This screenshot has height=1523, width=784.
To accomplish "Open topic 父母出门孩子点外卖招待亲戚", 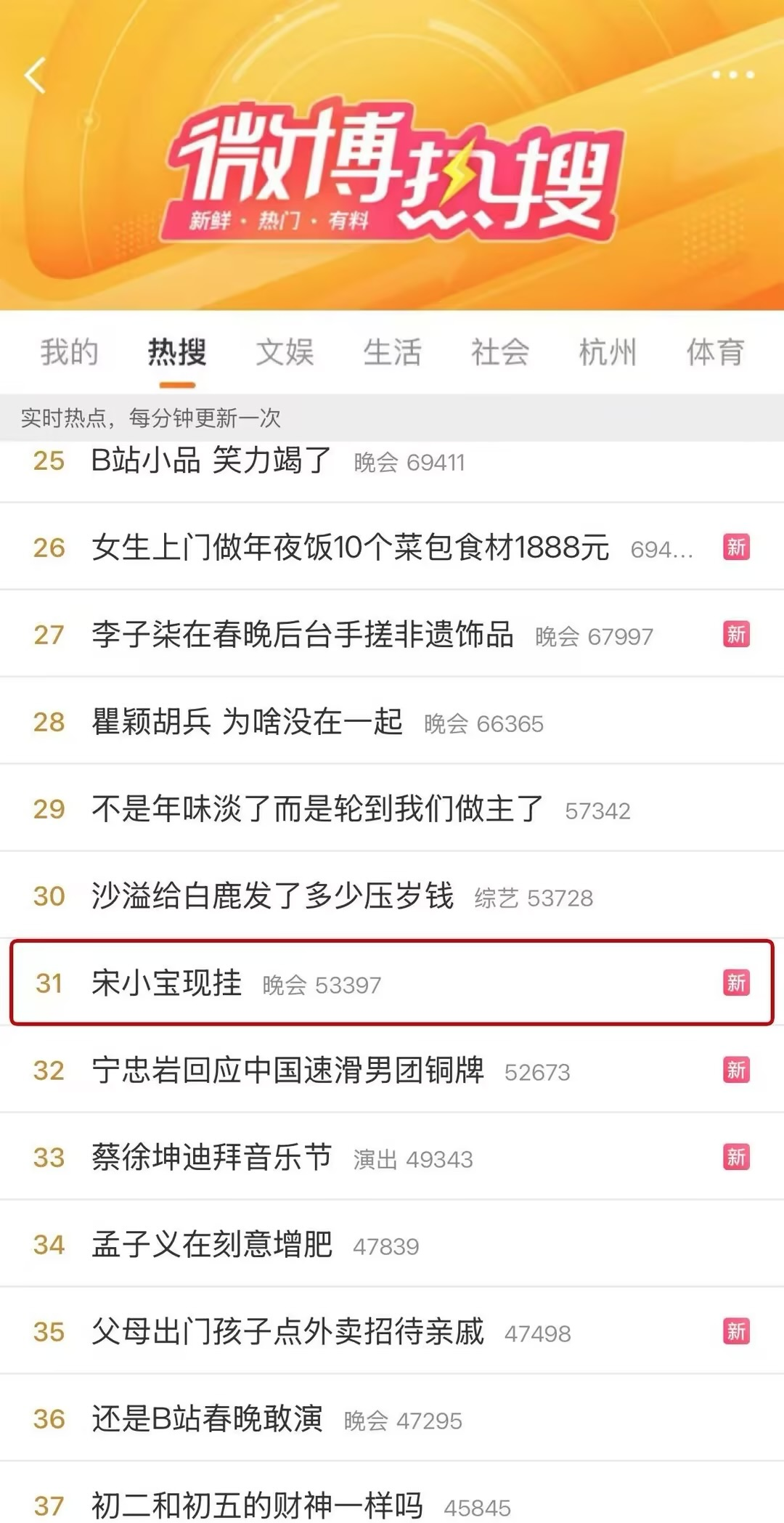I will click(x=287, y=1332).
